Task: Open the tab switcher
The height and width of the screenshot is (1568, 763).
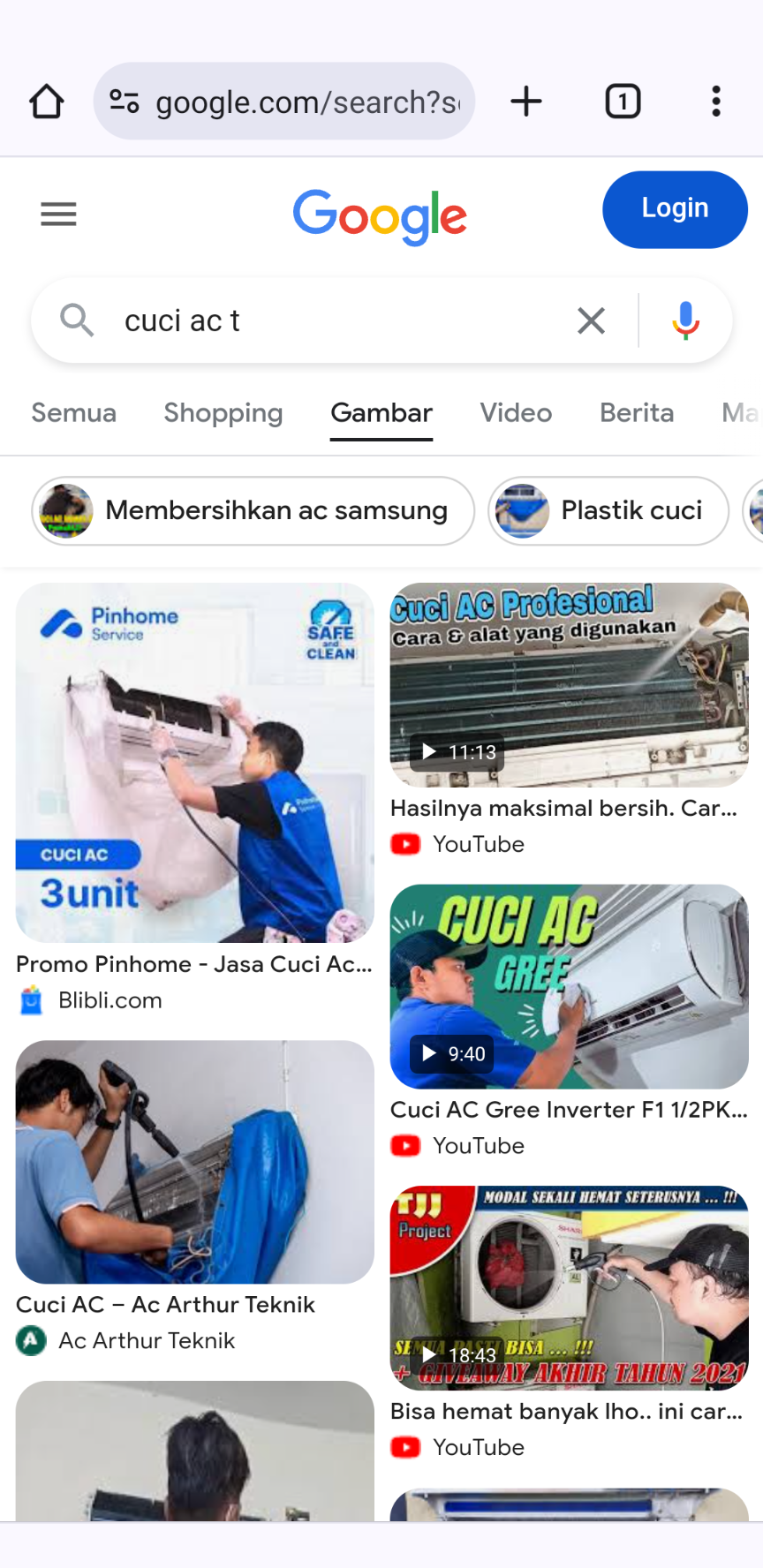Action: point(623,102)
